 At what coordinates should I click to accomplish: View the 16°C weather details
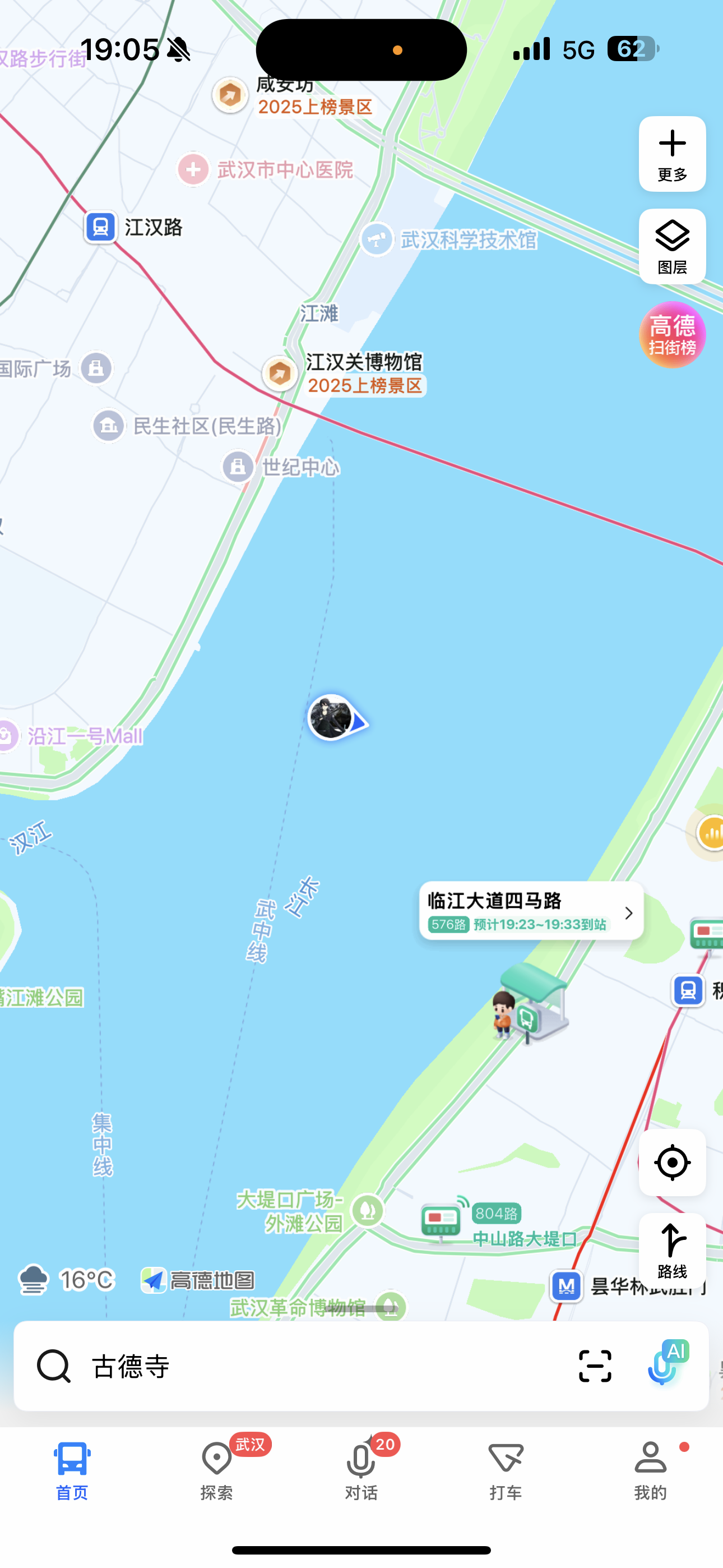pos(67,1280)
